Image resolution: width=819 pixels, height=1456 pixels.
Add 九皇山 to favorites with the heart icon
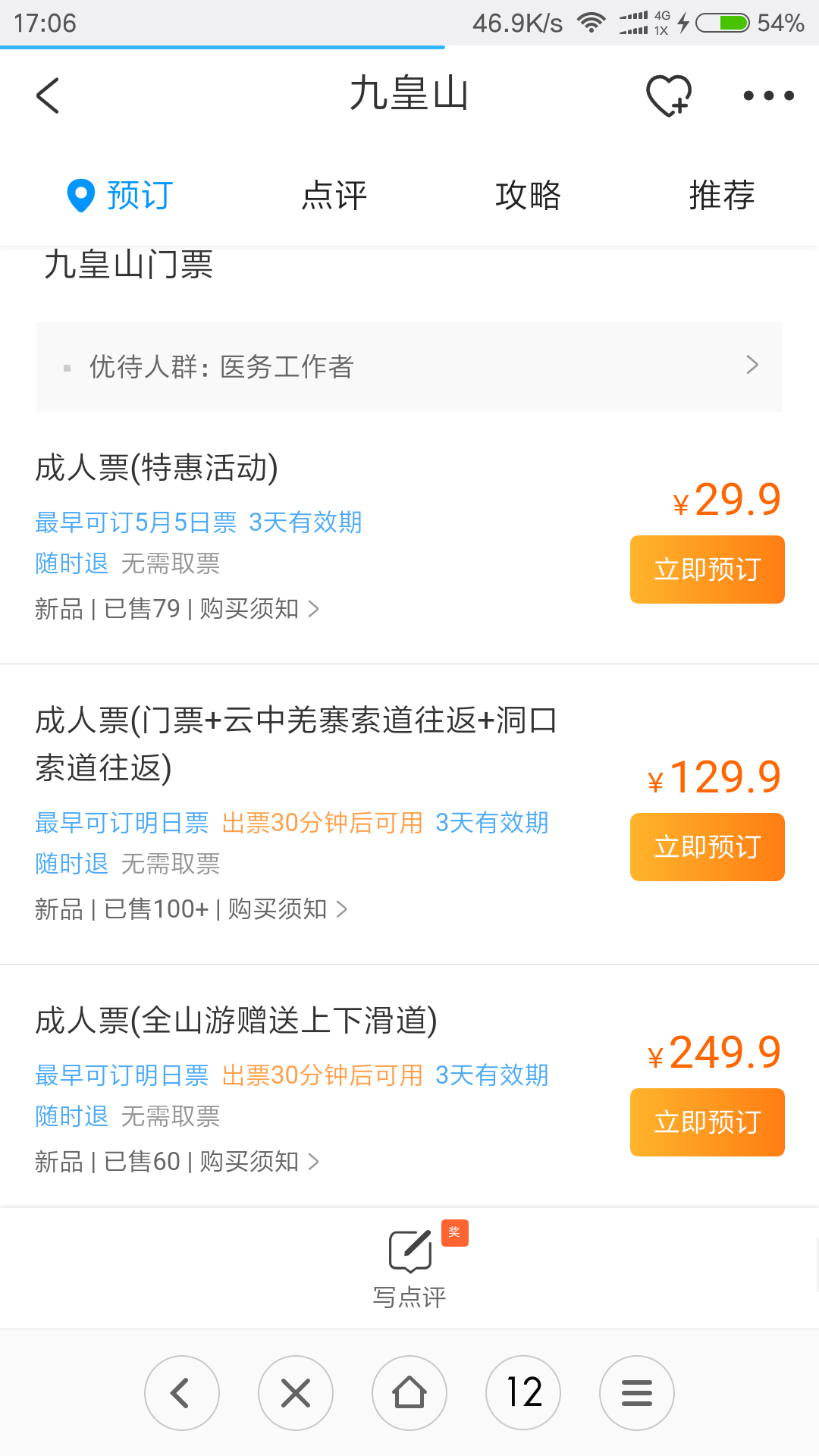(668, 96)
